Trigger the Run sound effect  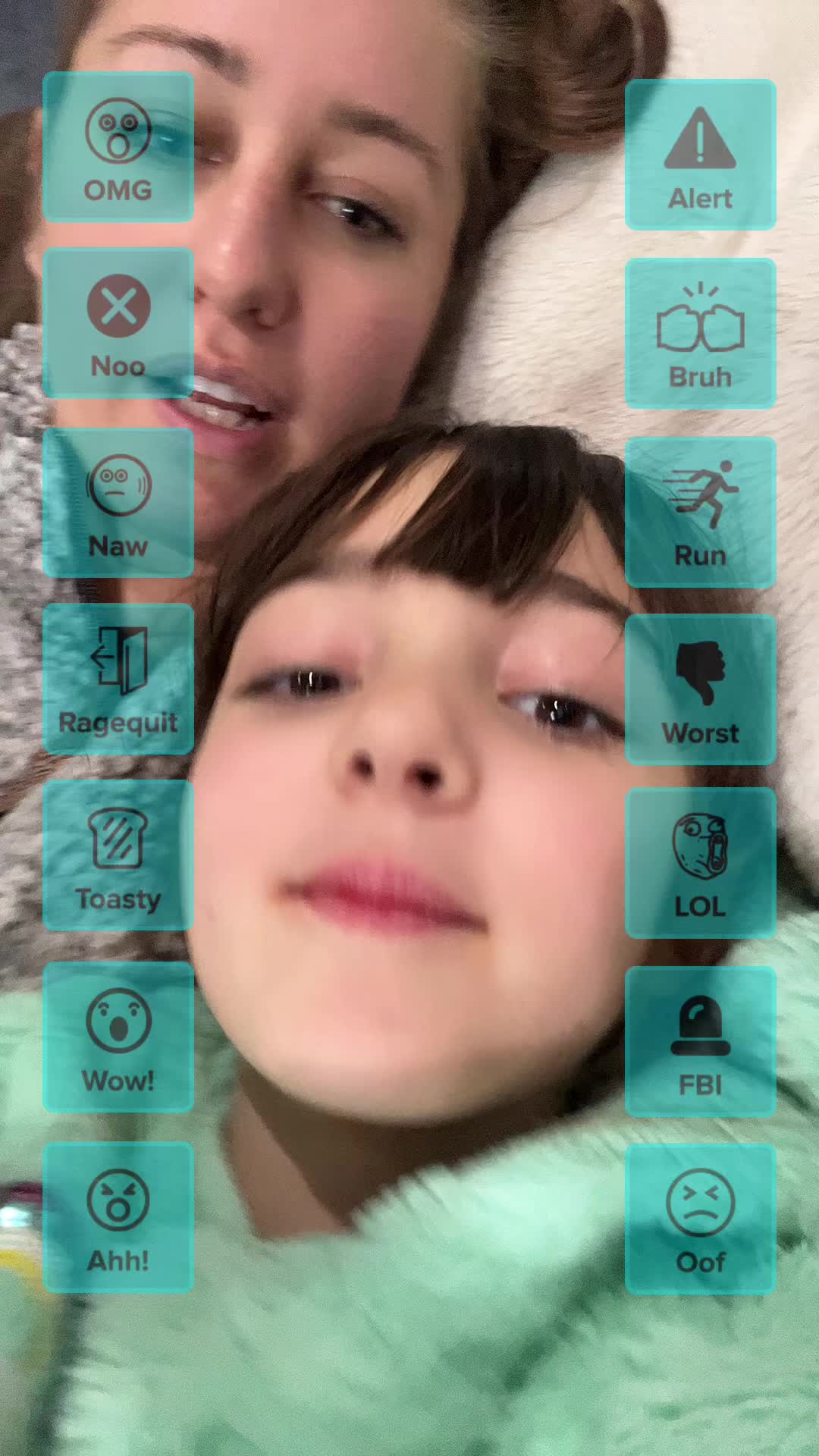(x=700, y=512)
